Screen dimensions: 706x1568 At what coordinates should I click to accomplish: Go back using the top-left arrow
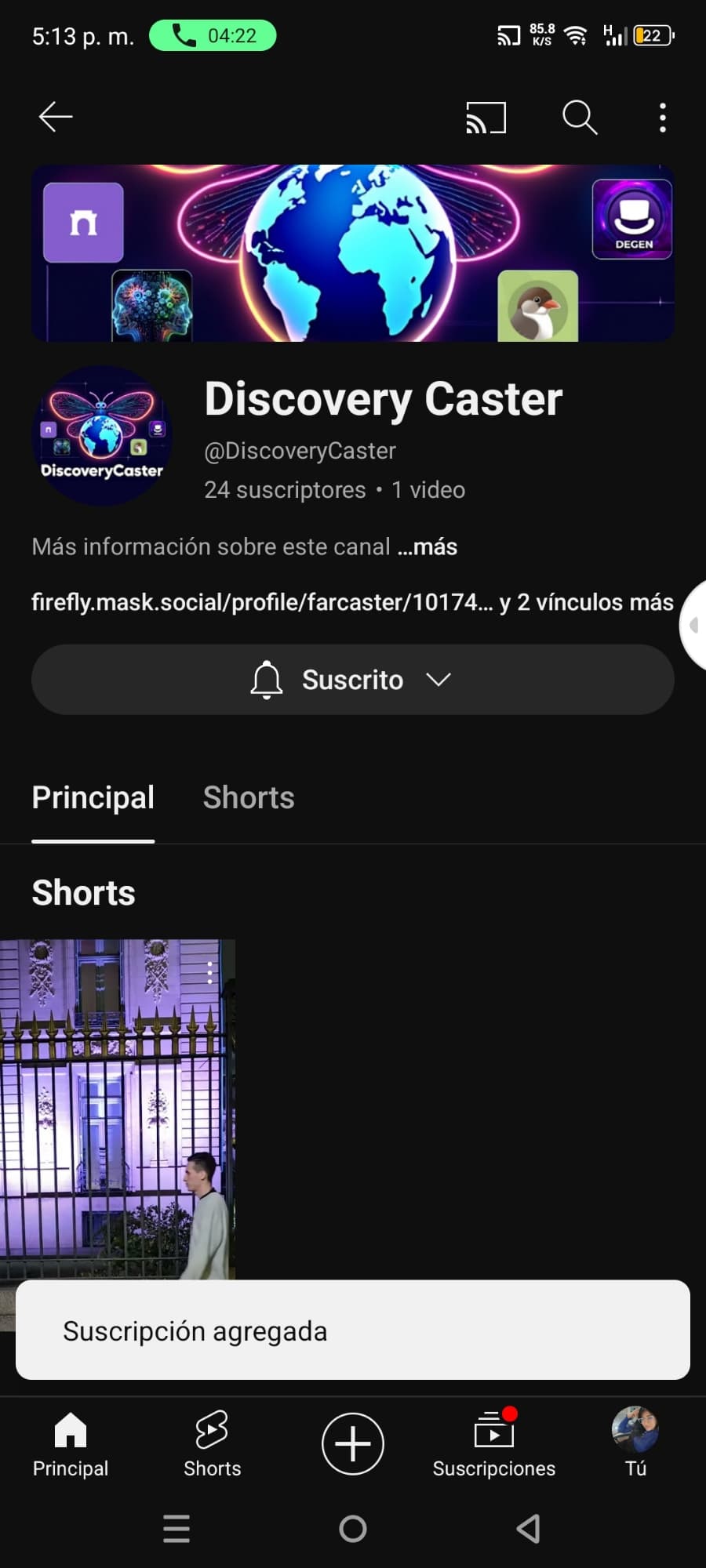point(56,117)
